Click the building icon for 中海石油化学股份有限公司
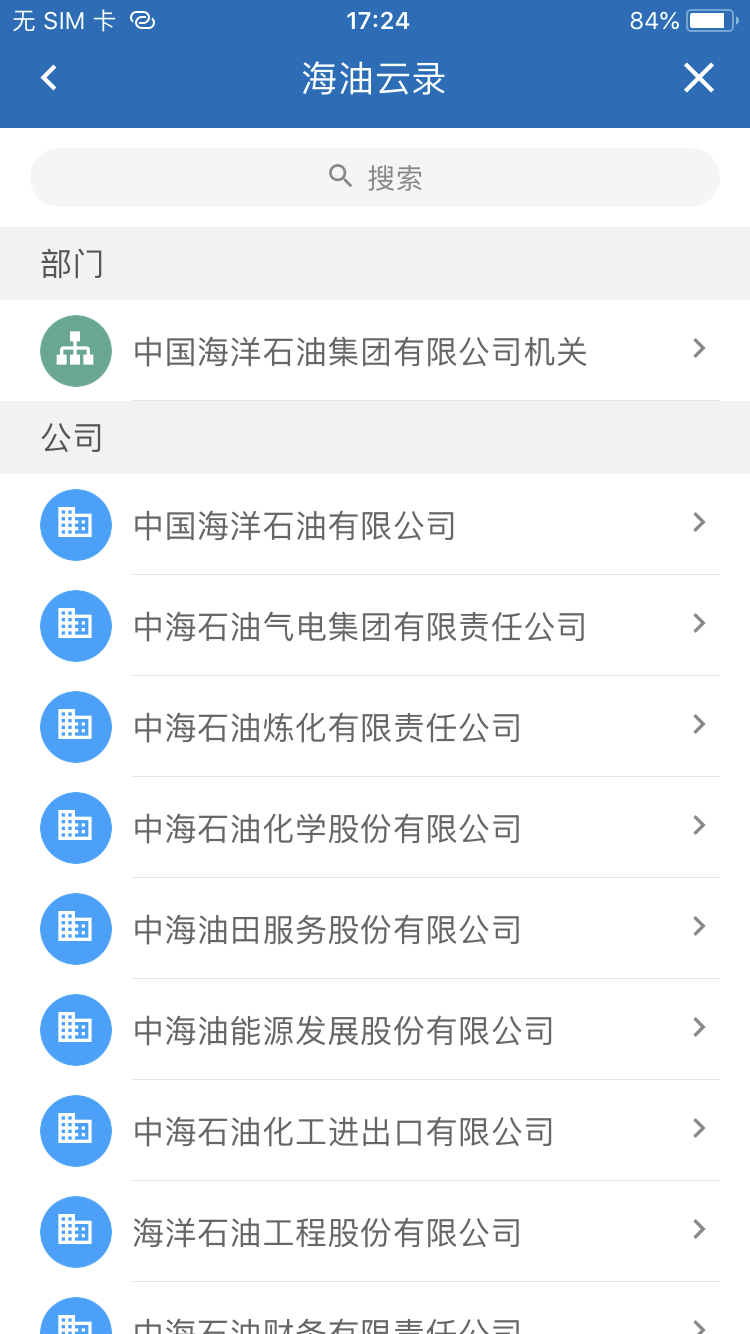 pyautogui.click(x=75, y=828)
